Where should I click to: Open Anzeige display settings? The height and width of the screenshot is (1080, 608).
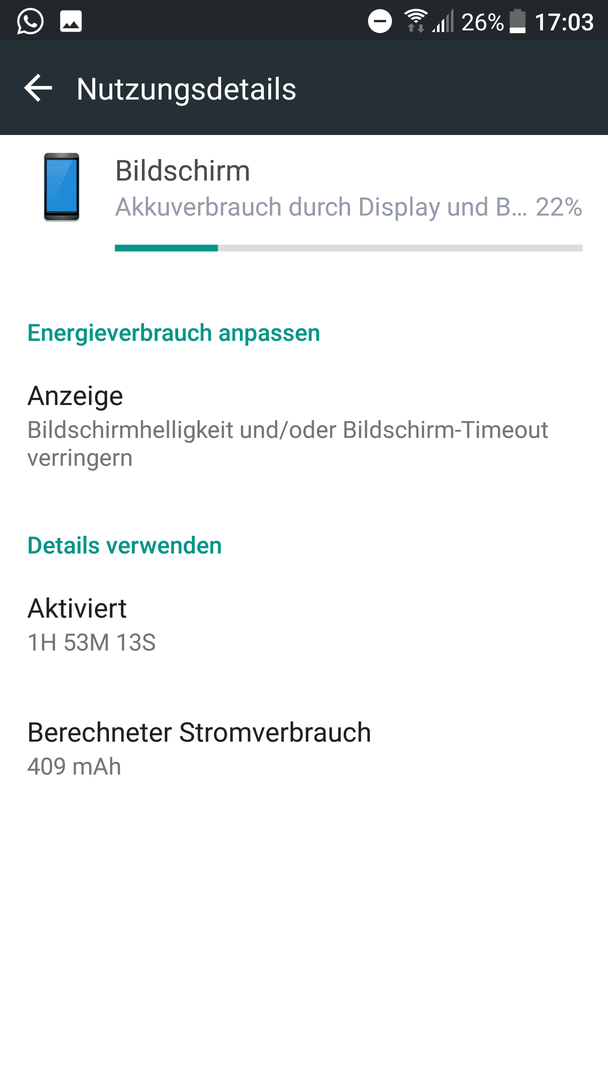[x=304, y=425]
